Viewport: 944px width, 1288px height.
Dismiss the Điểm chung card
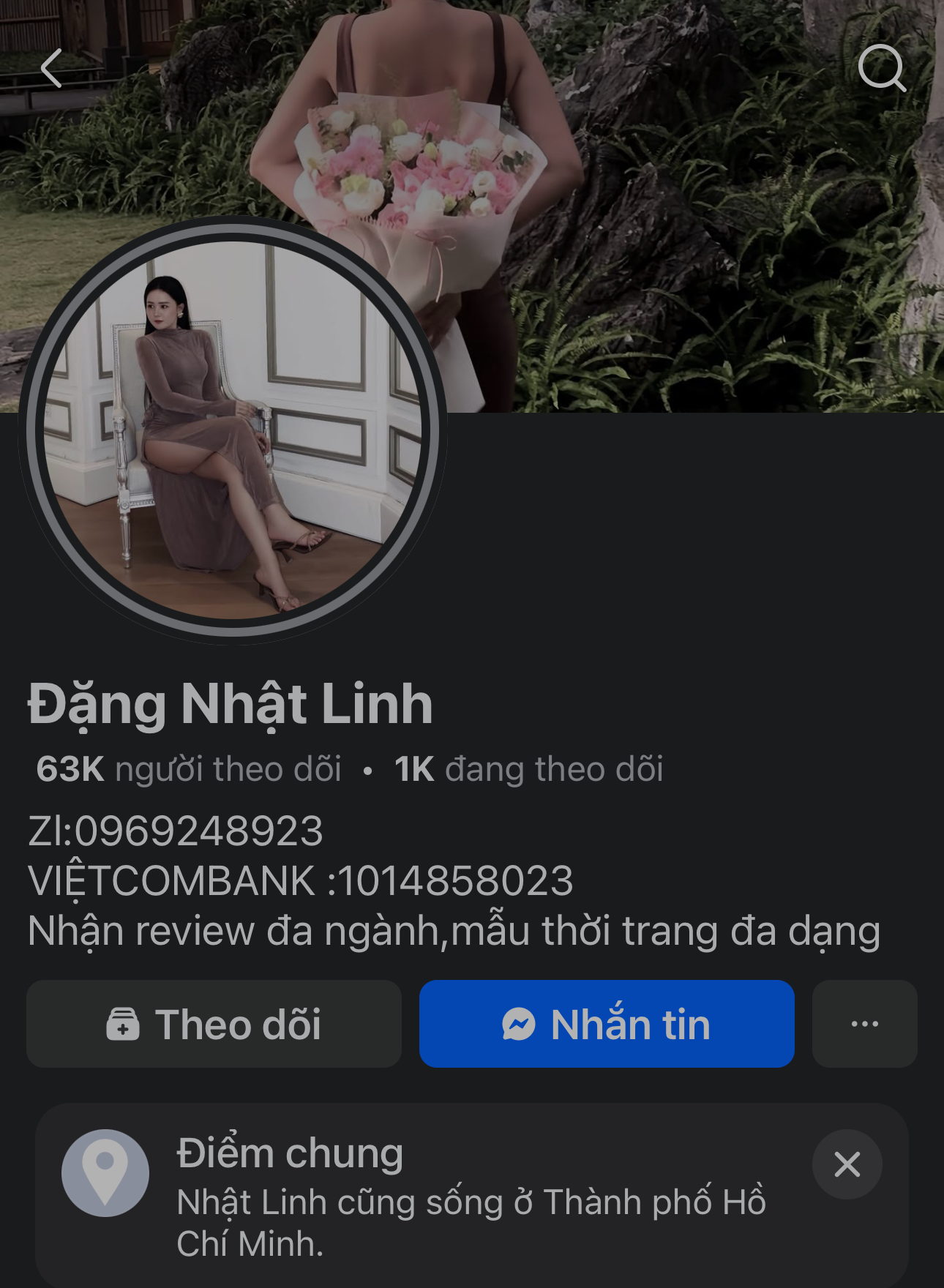pos(847,1164)
